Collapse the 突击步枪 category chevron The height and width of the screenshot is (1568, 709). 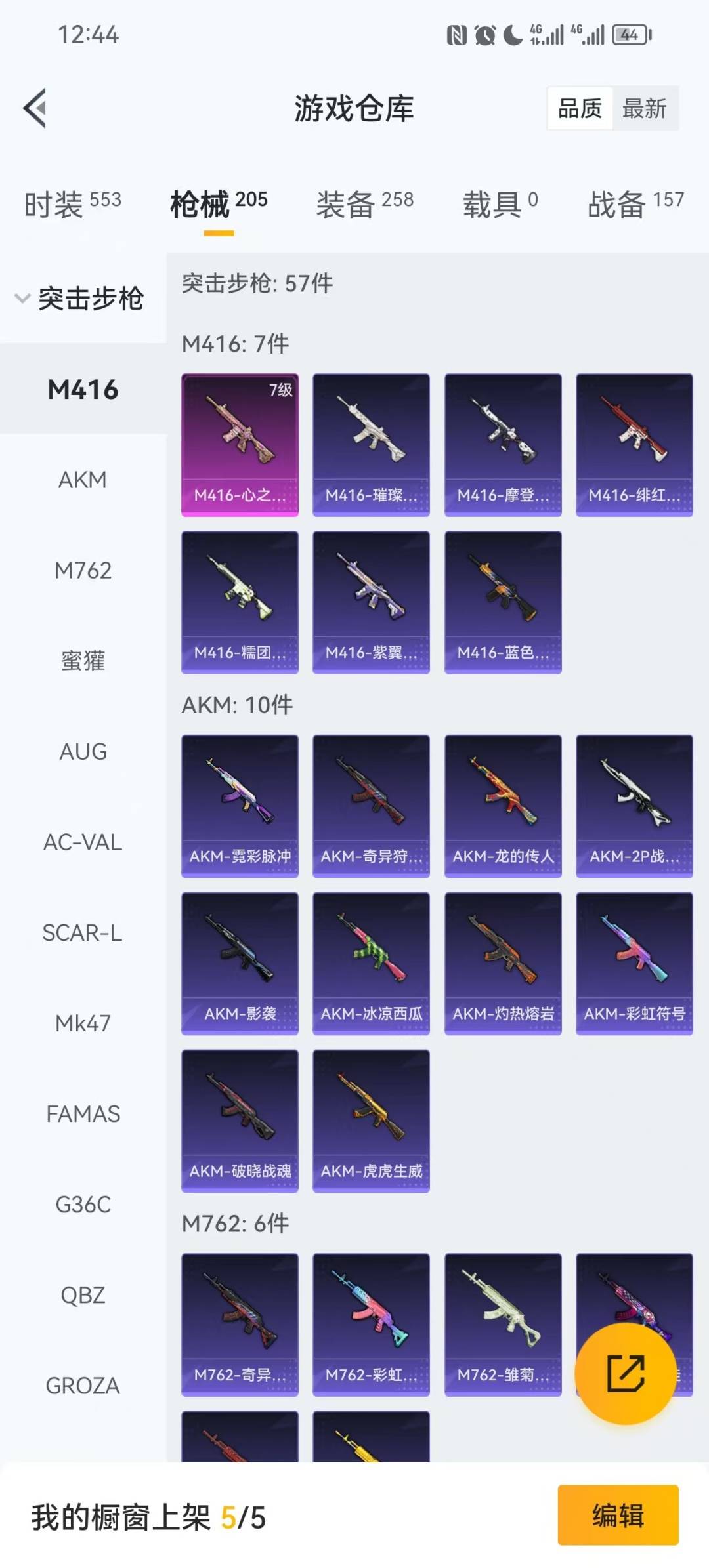tap(22, 299)
